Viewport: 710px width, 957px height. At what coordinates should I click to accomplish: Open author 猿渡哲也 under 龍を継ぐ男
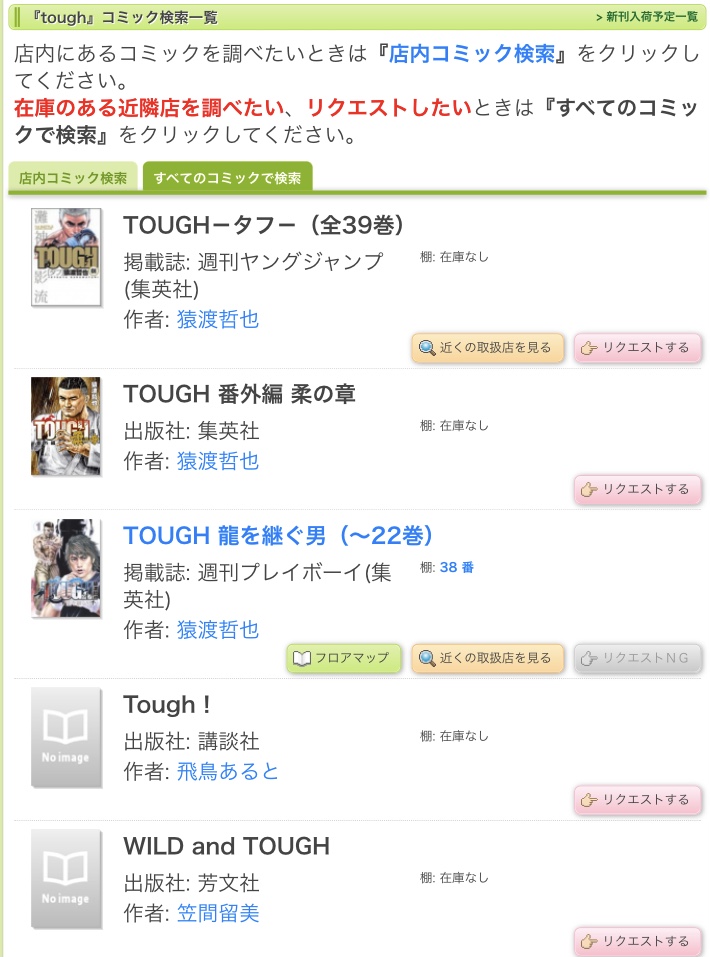pyautogui.click(x=218, y=629)
